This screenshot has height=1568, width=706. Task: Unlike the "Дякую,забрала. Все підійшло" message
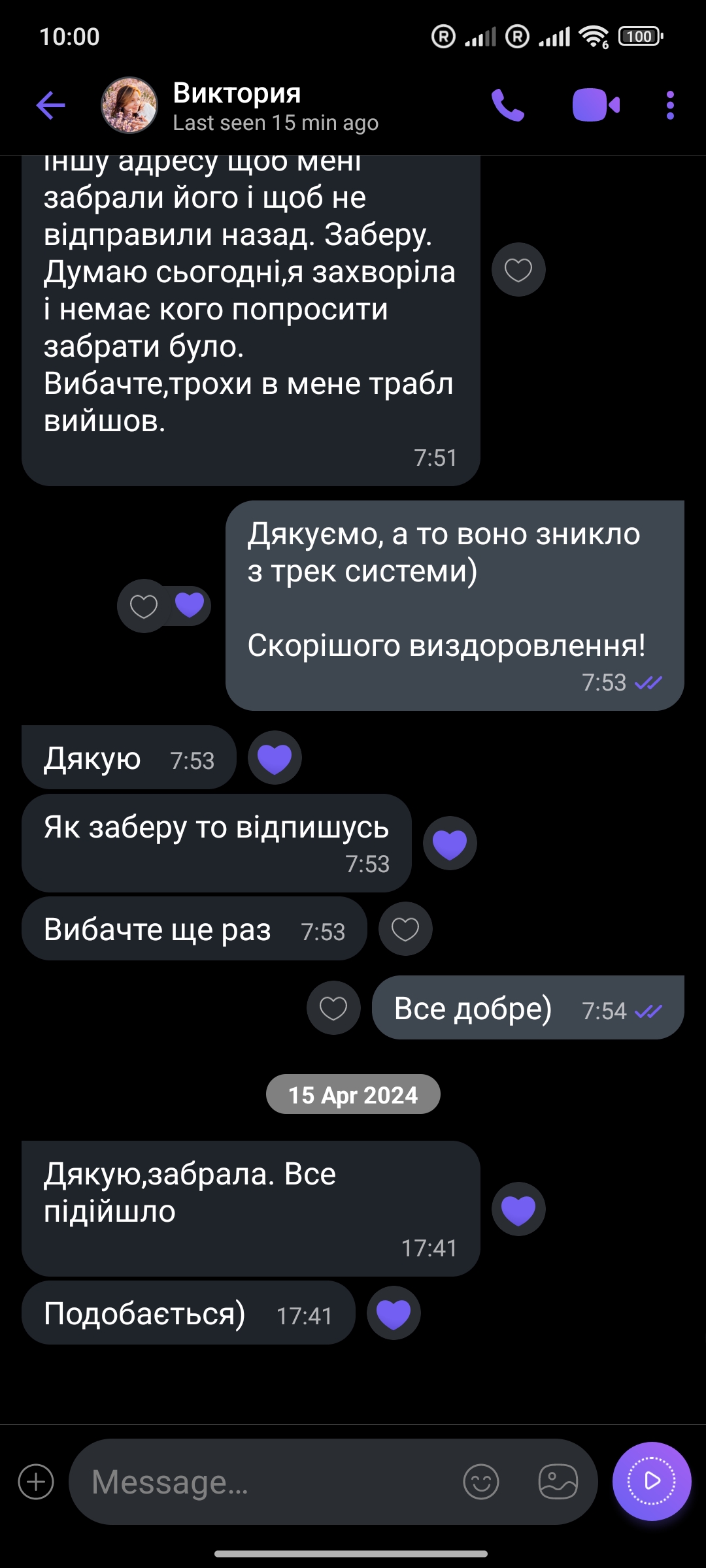[x=518, y=1209]
